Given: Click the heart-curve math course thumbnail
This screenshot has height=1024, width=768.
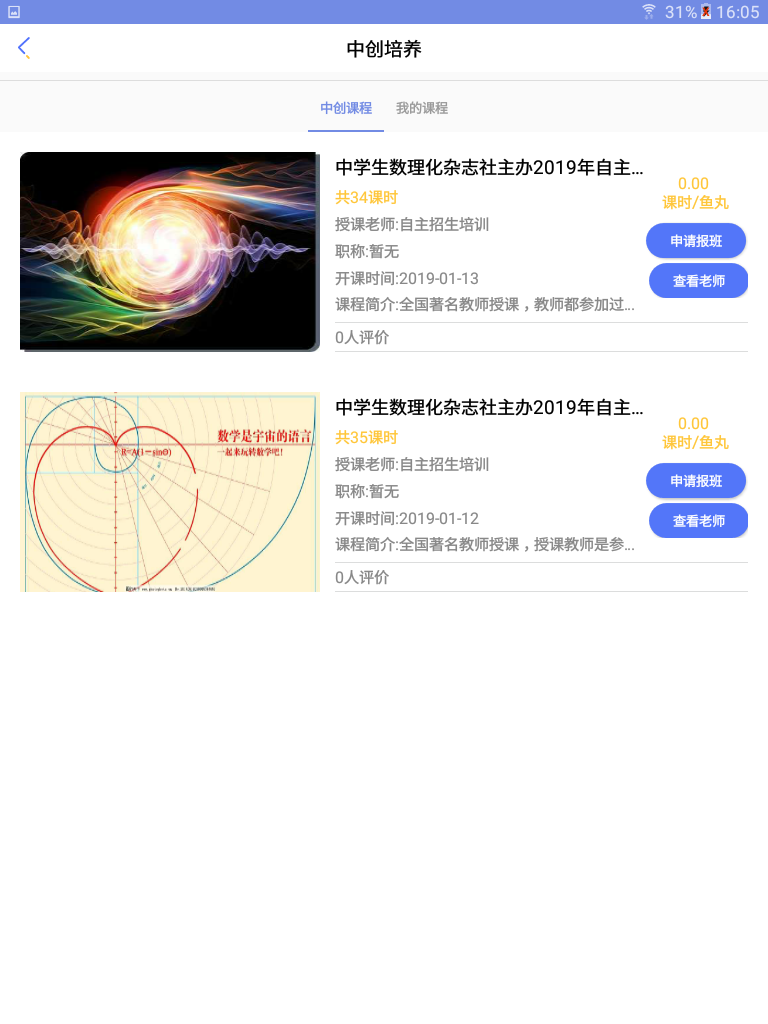Looking at the screenshot, I should 169,491.
